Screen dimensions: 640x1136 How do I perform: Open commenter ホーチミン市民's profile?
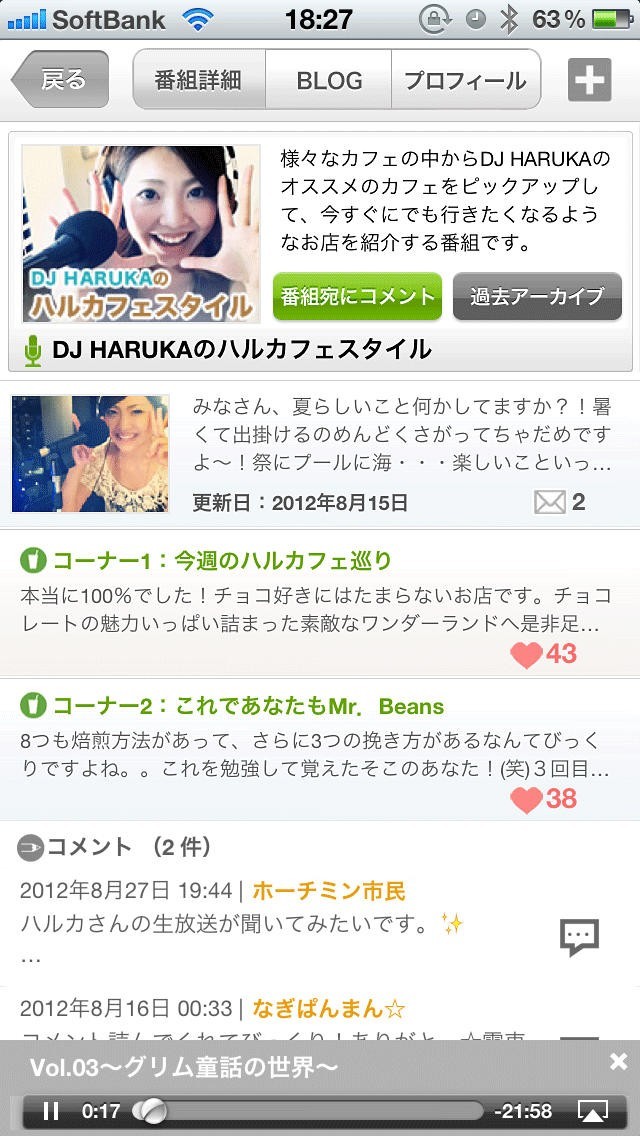pos(329,890)
